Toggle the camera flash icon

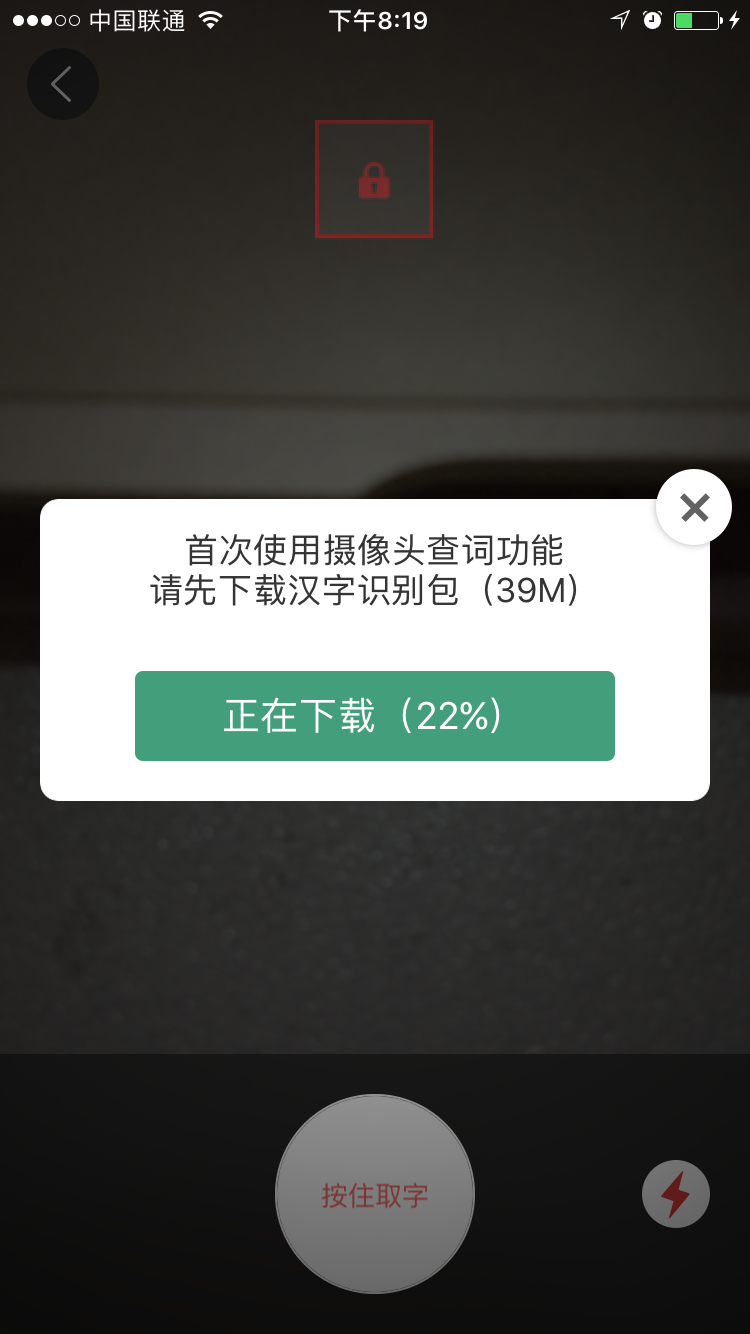point(676,1194)
